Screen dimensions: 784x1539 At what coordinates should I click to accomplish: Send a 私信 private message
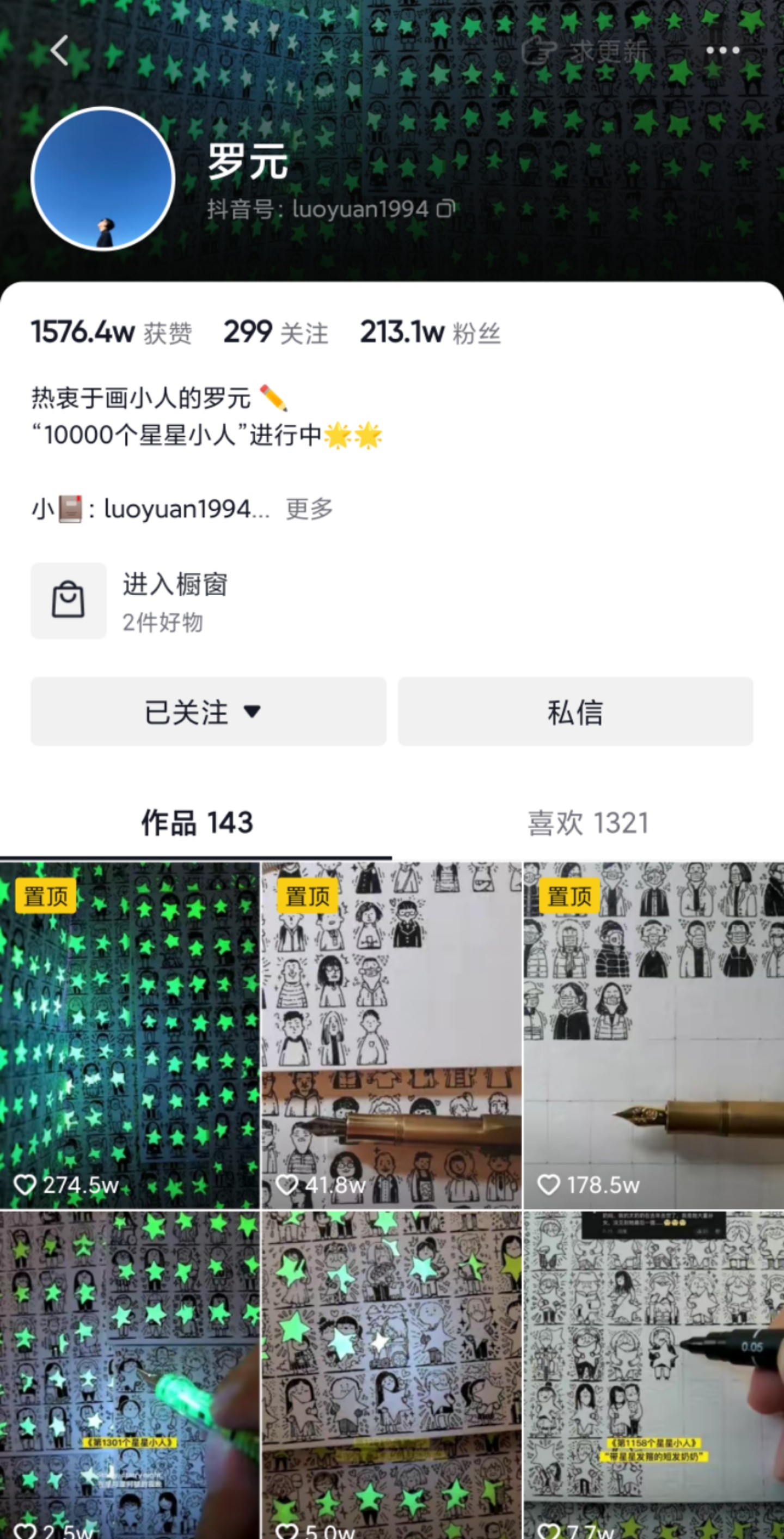click(575, 712)
